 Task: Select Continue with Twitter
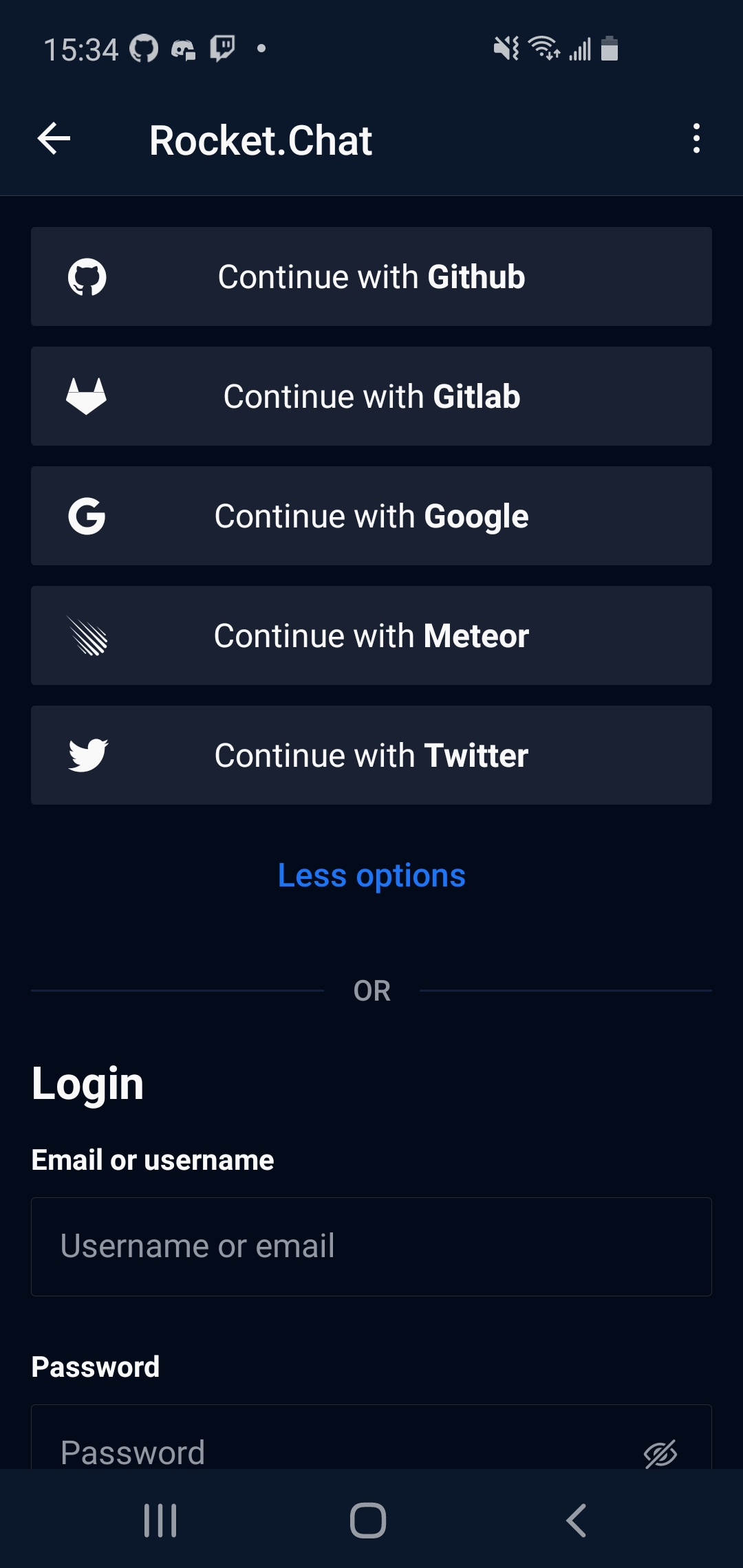371,755
